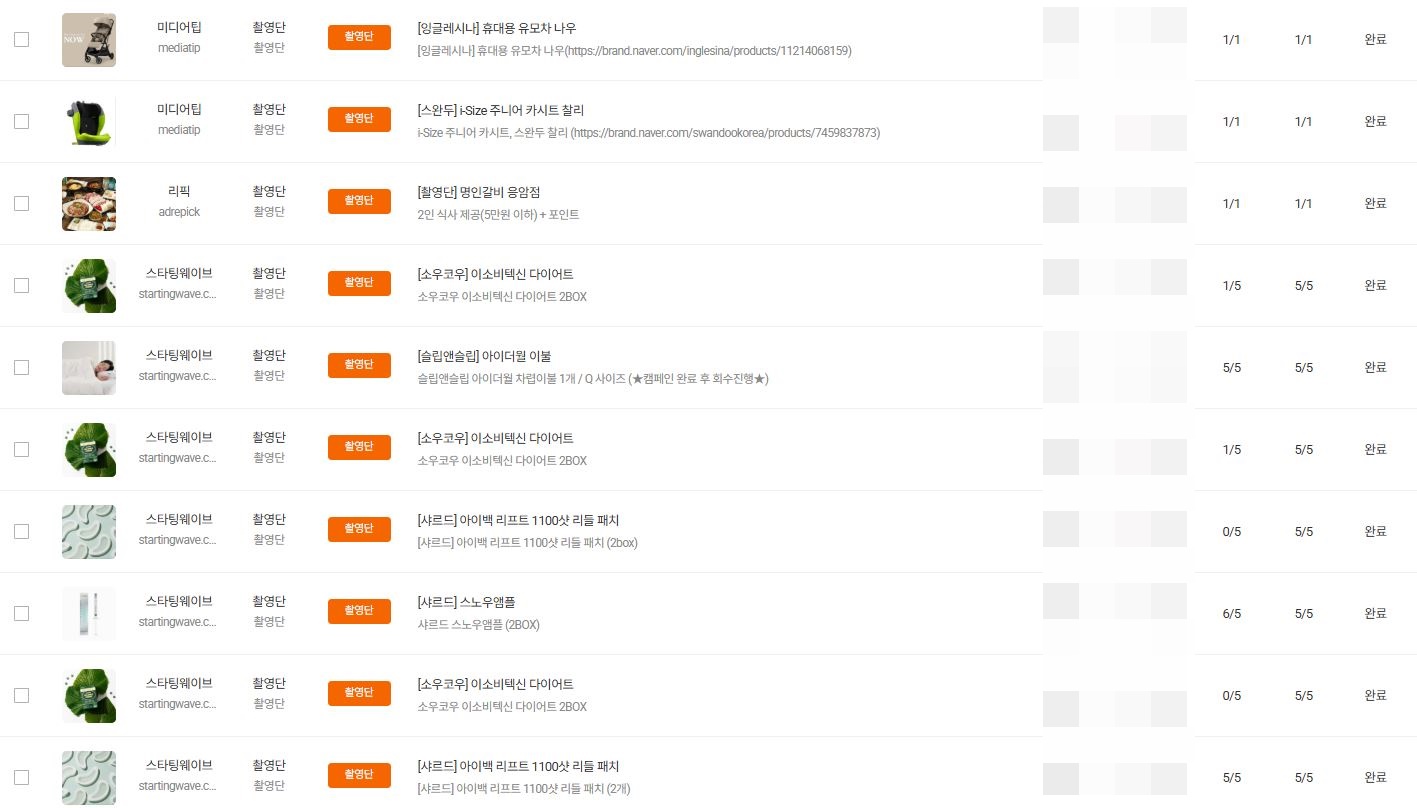Viewport: 1417px width, 808px height.
Task: Open the [잉글레시나] 휴대용 유모차 나우 campaign
Action: (x=497, y=28)
